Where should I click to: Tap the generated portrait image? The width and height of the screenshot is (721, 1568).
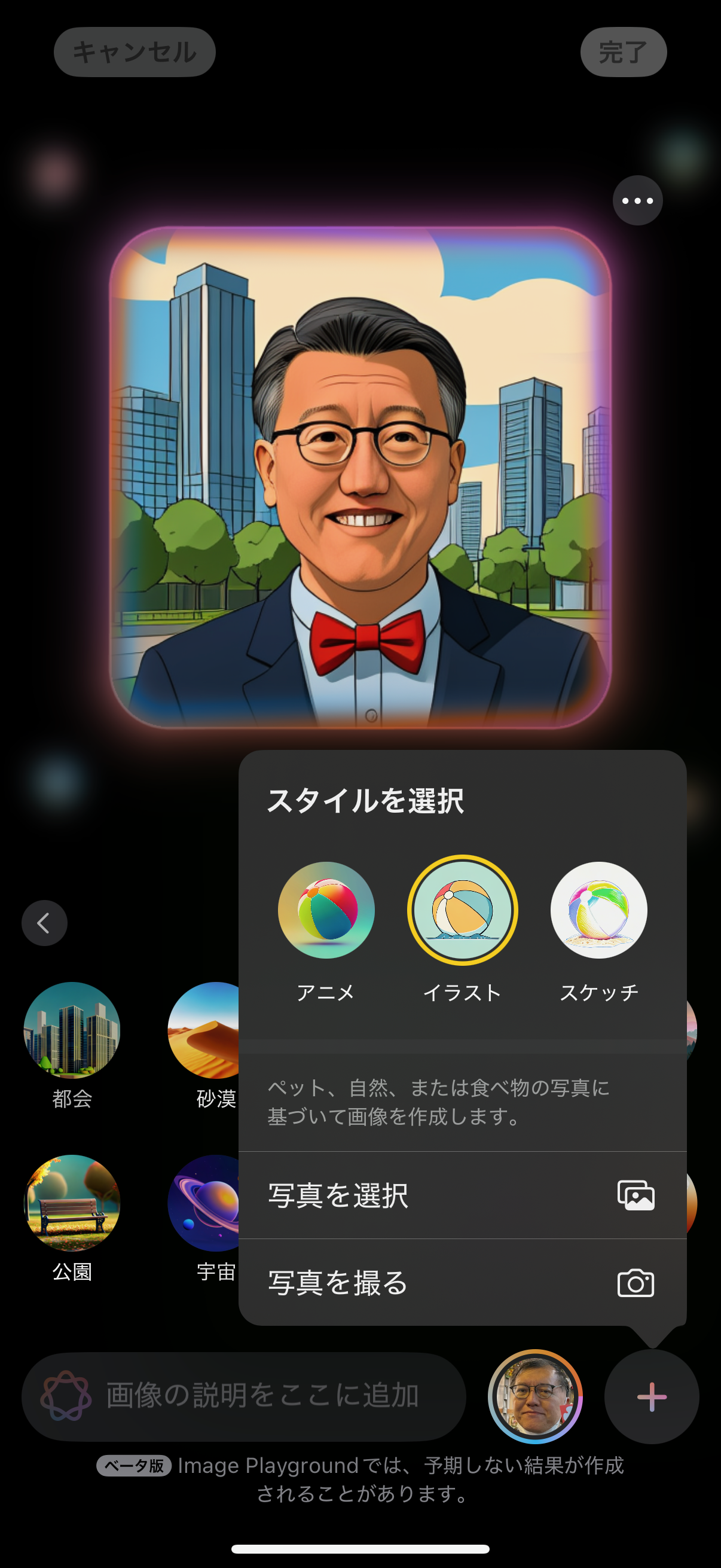click(360, 477)
